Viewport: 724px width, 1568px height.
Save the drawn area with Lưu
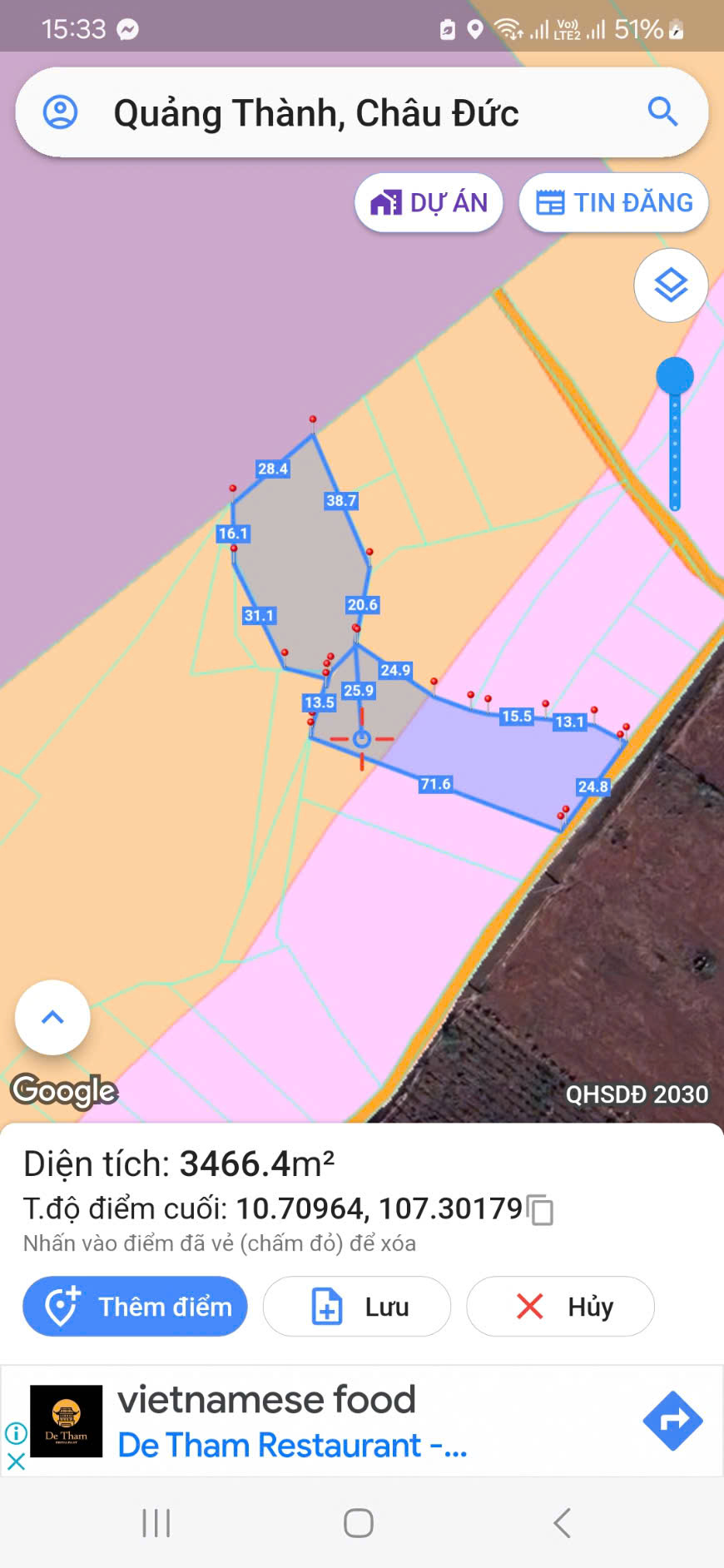[357, 1306]
